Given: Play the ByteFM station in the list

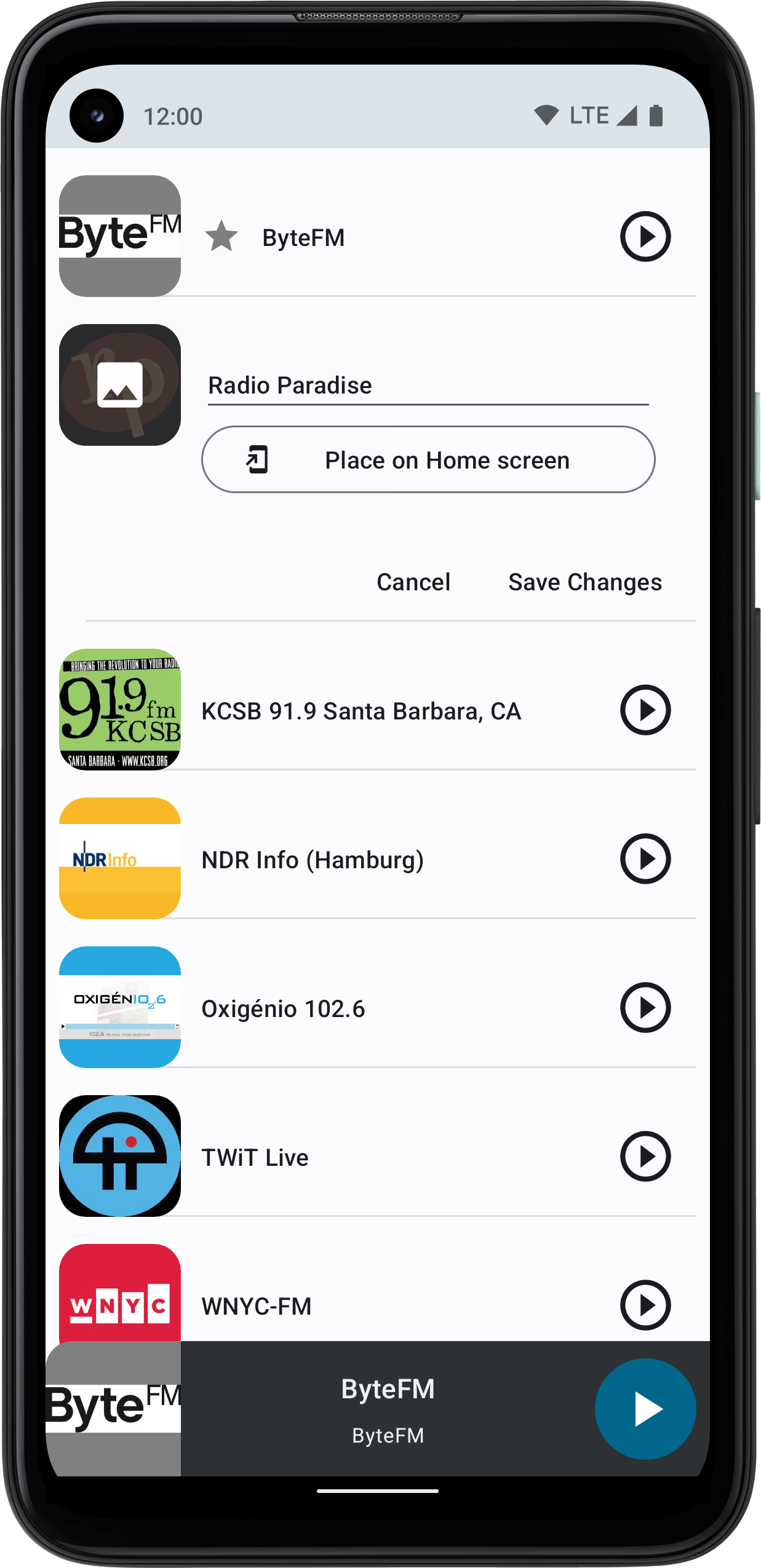Looking at the screenshot, I should click(645, 237).
